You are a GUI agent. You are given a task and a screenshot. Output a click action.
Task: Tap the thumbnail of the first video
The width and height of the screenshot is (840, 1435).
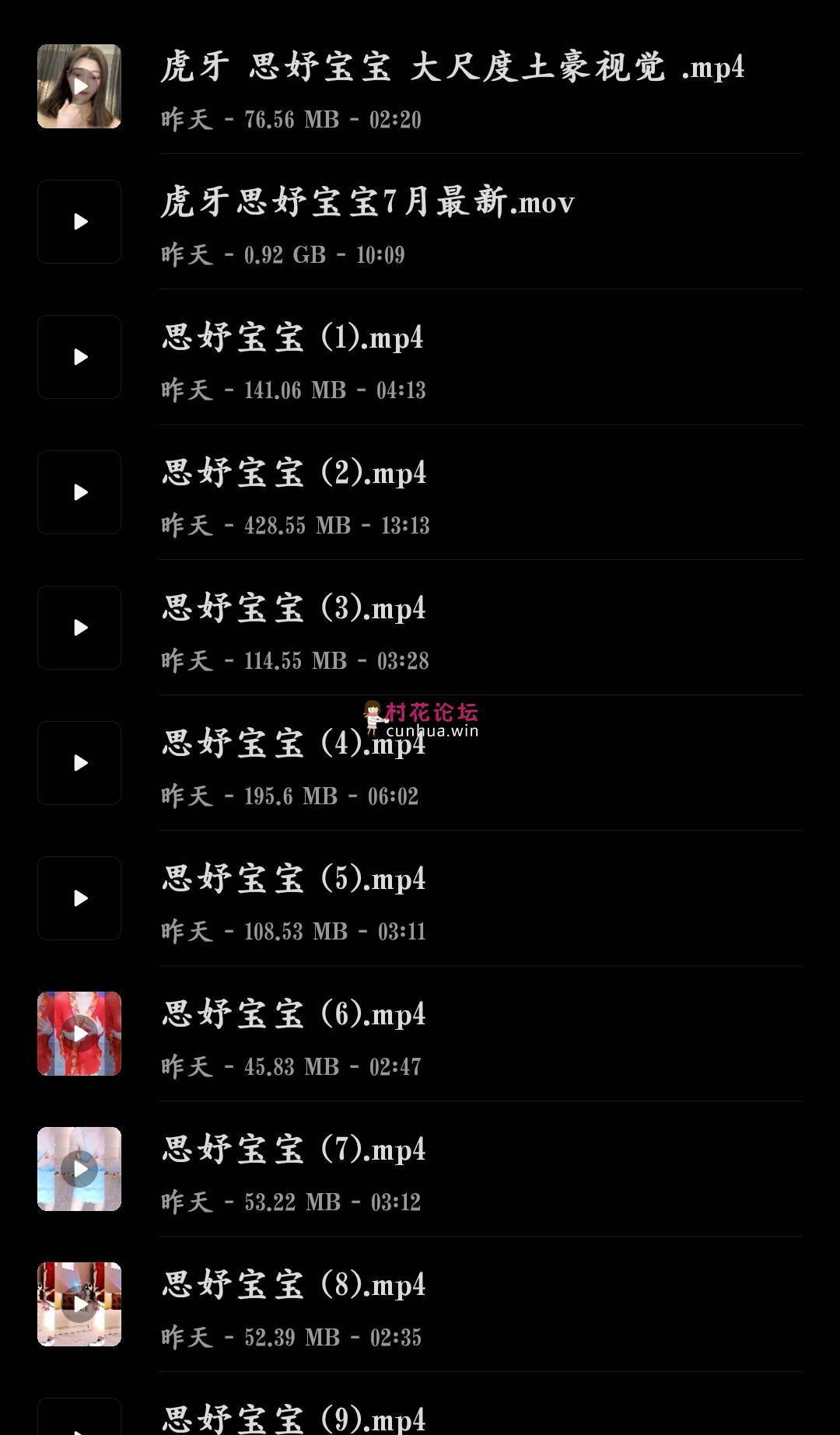click(x=79, y=86)
